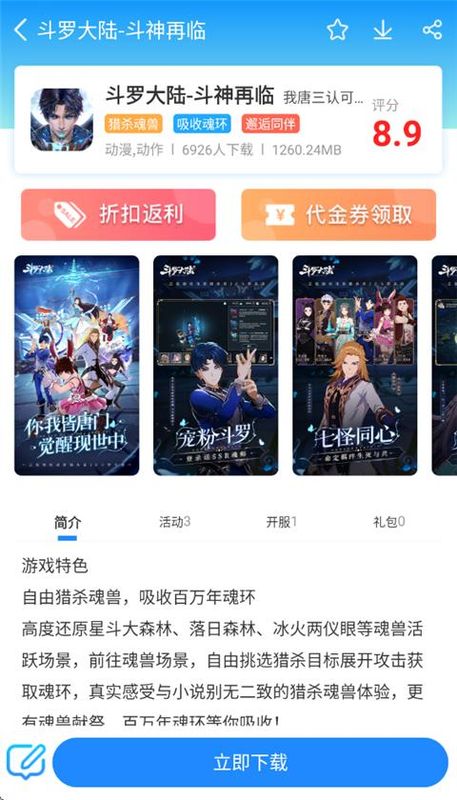Select the 简介 tab
The width and height of the screenshot is (457, 800).
[67, 522]
